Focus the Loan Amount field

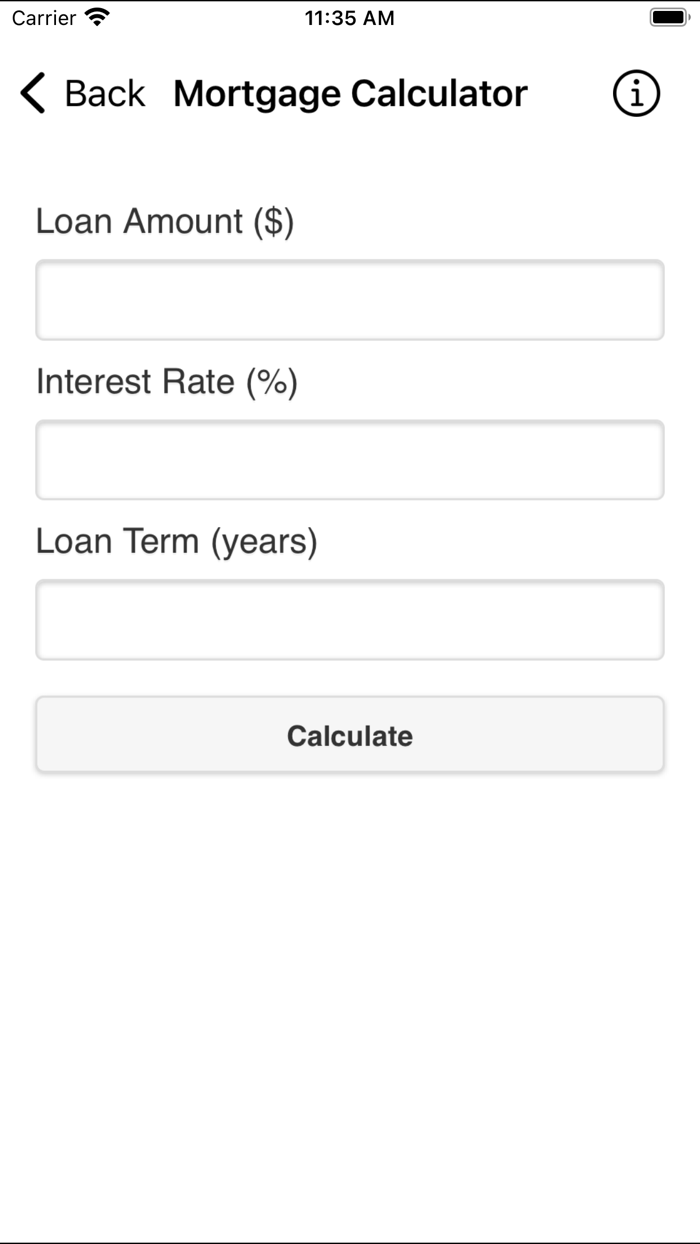[x=350, y=300]
